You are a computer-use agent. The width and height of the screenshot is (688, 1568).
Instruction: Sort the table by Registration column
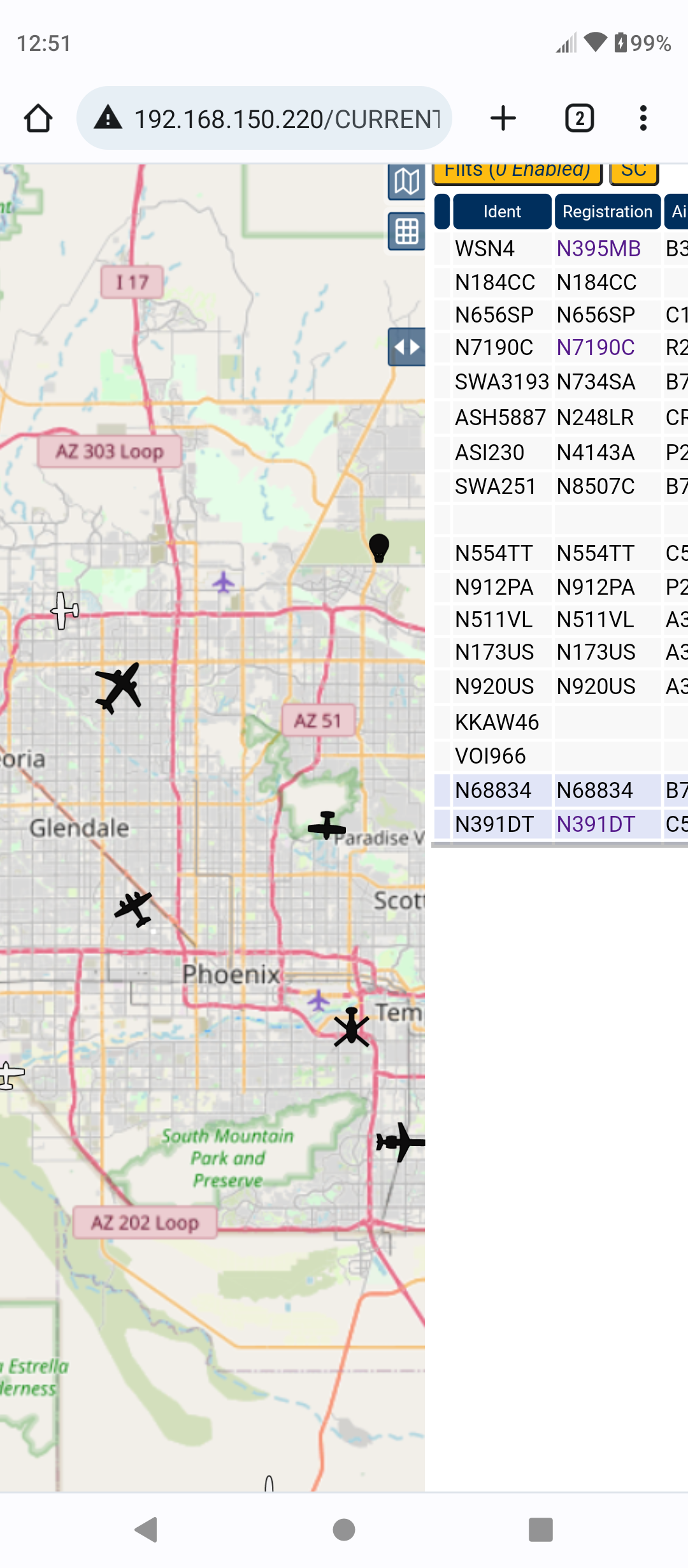point(607,212)
